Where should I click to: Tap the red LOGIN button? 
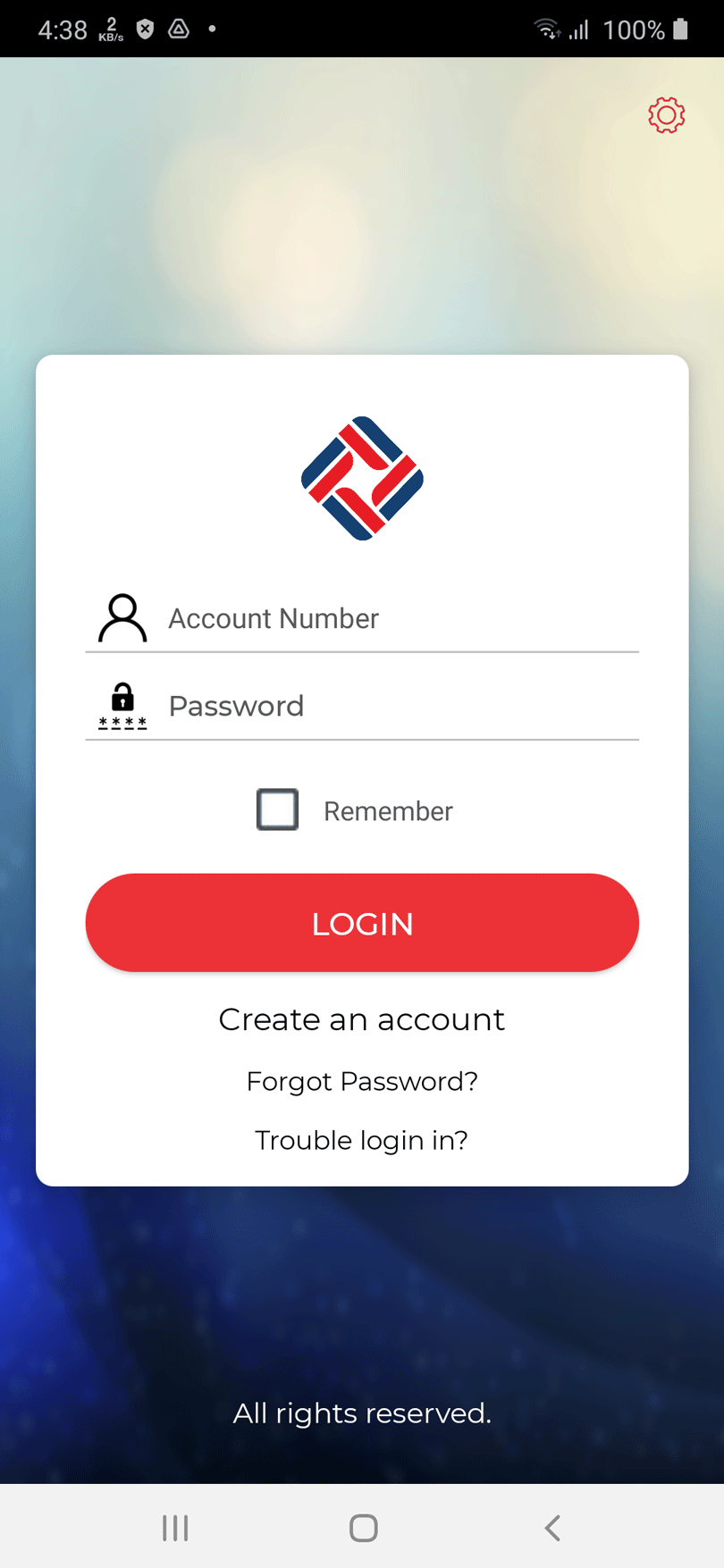point(362,922)
